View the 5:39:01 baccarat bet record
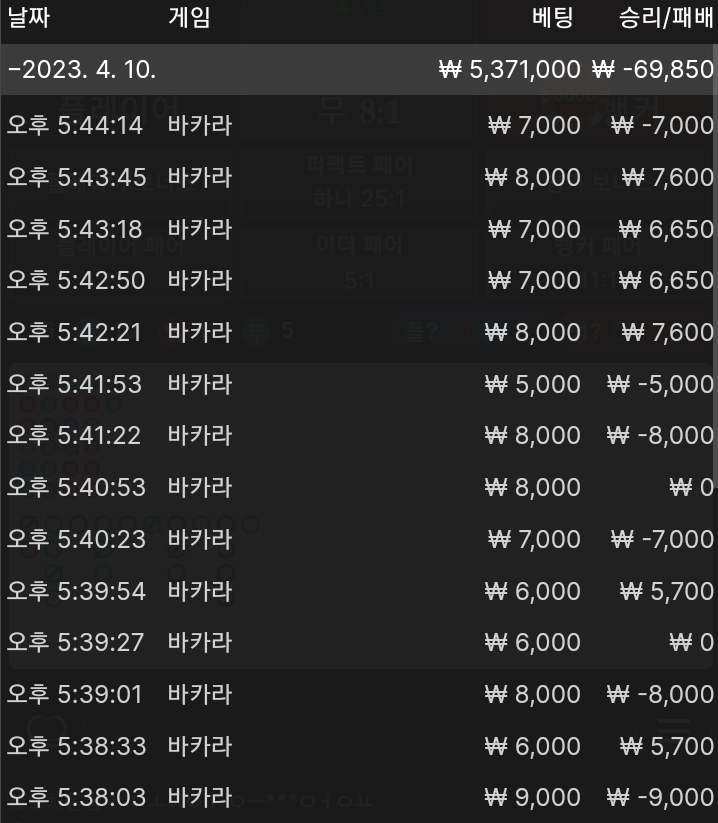This screenshot has width=718, height=823. (358, 694)
